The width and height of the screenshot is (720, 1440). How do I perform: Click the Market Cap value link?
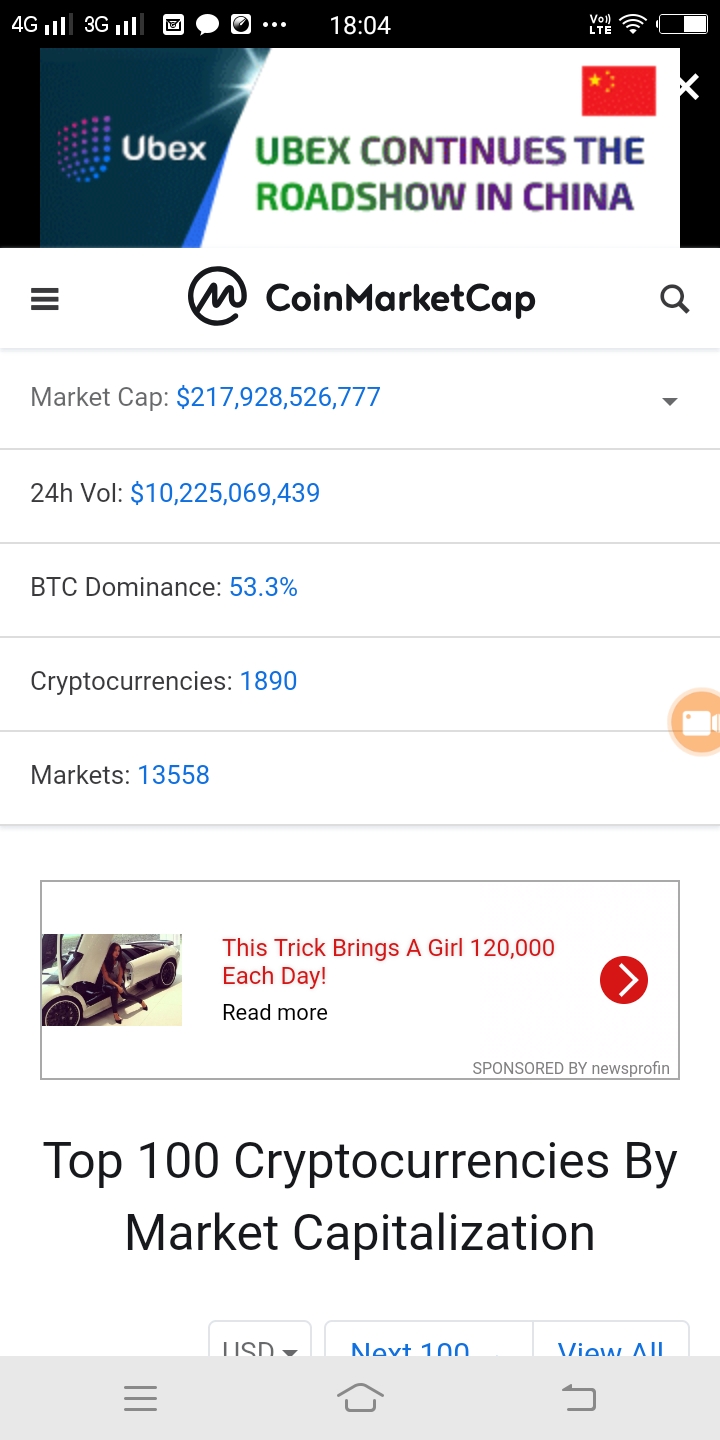tap(278, 397)
